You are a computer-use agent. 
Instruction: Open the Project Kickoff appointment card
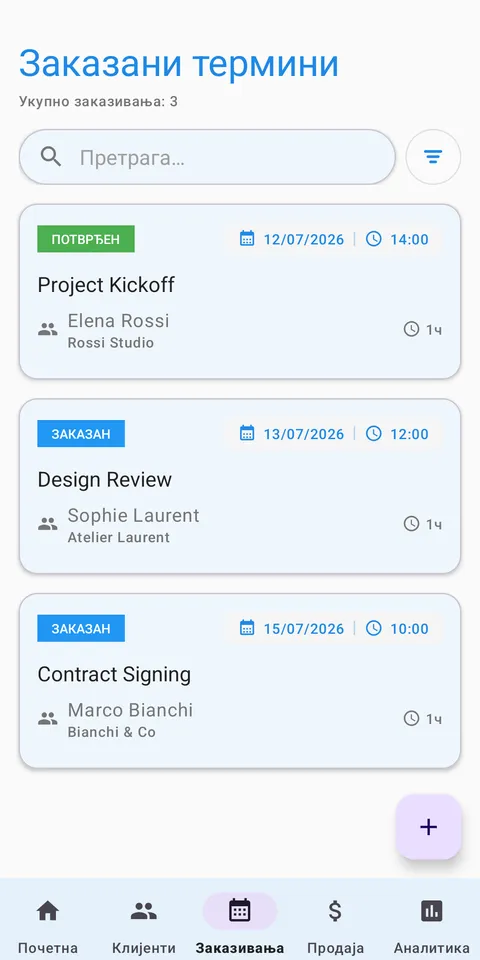pos(240,291)
